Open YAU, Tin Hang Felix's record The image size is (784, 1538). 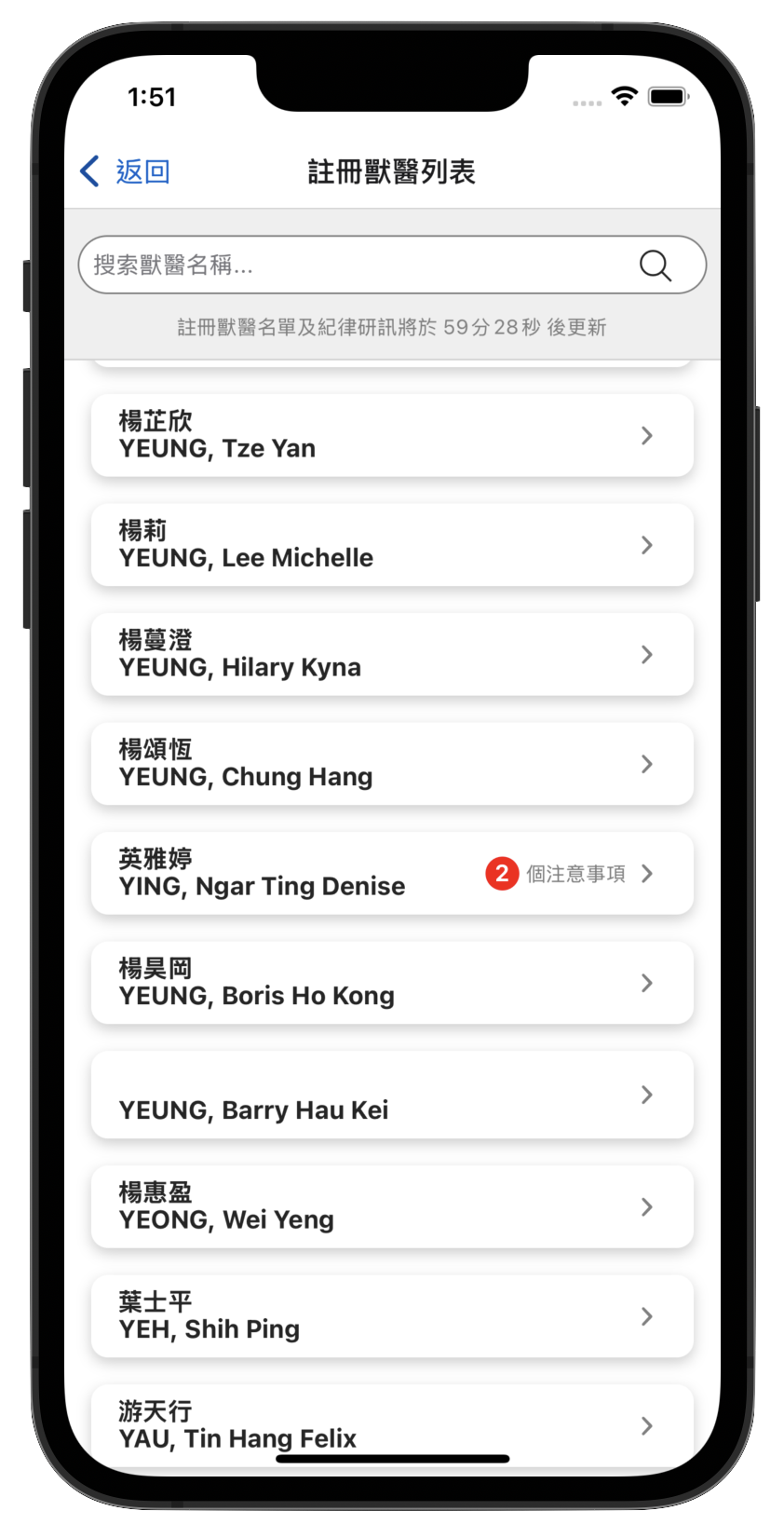(392, 1423)
